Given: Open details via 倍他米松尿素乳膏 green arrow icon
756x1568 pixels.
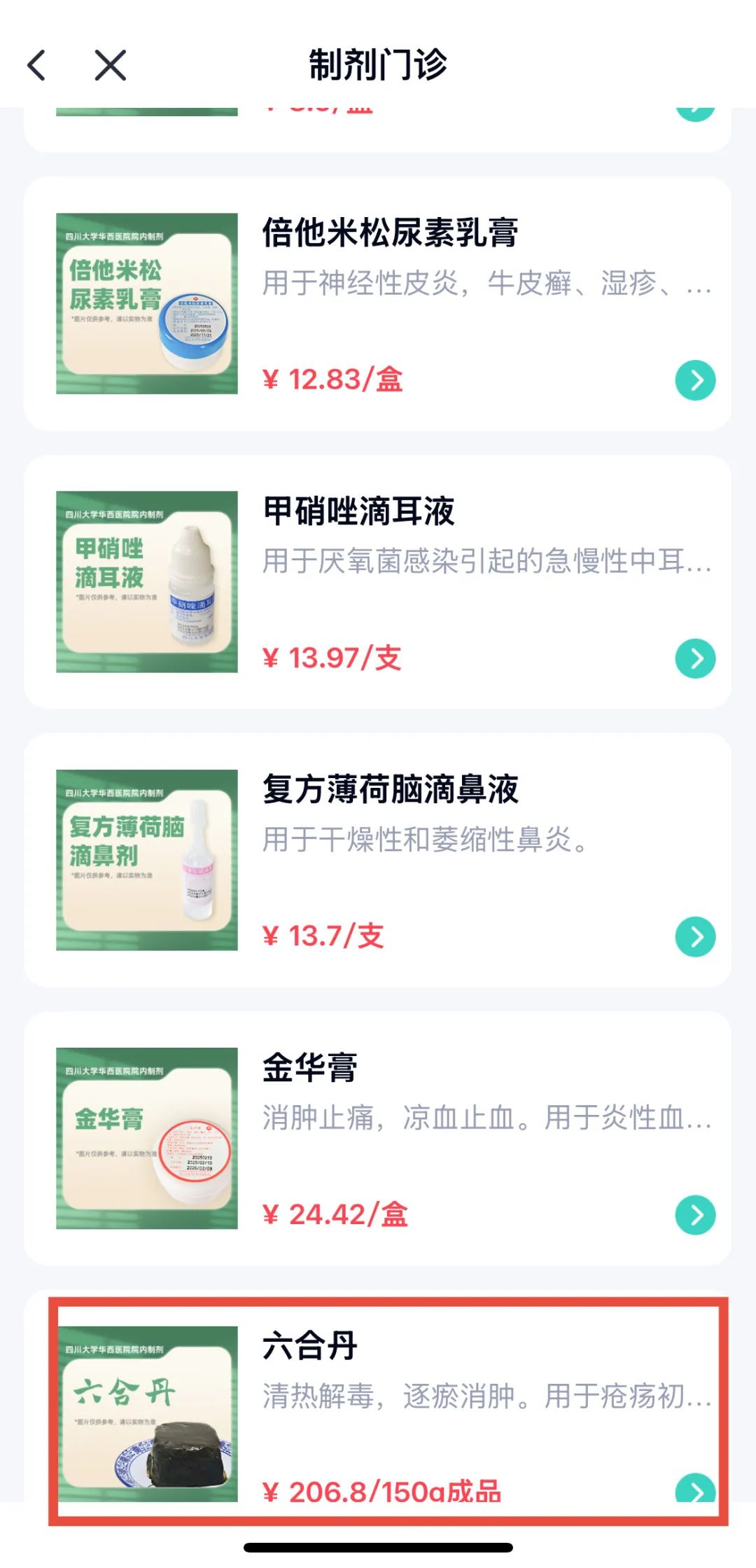Looking at the screenshot, I should click(x=694, y=380).
